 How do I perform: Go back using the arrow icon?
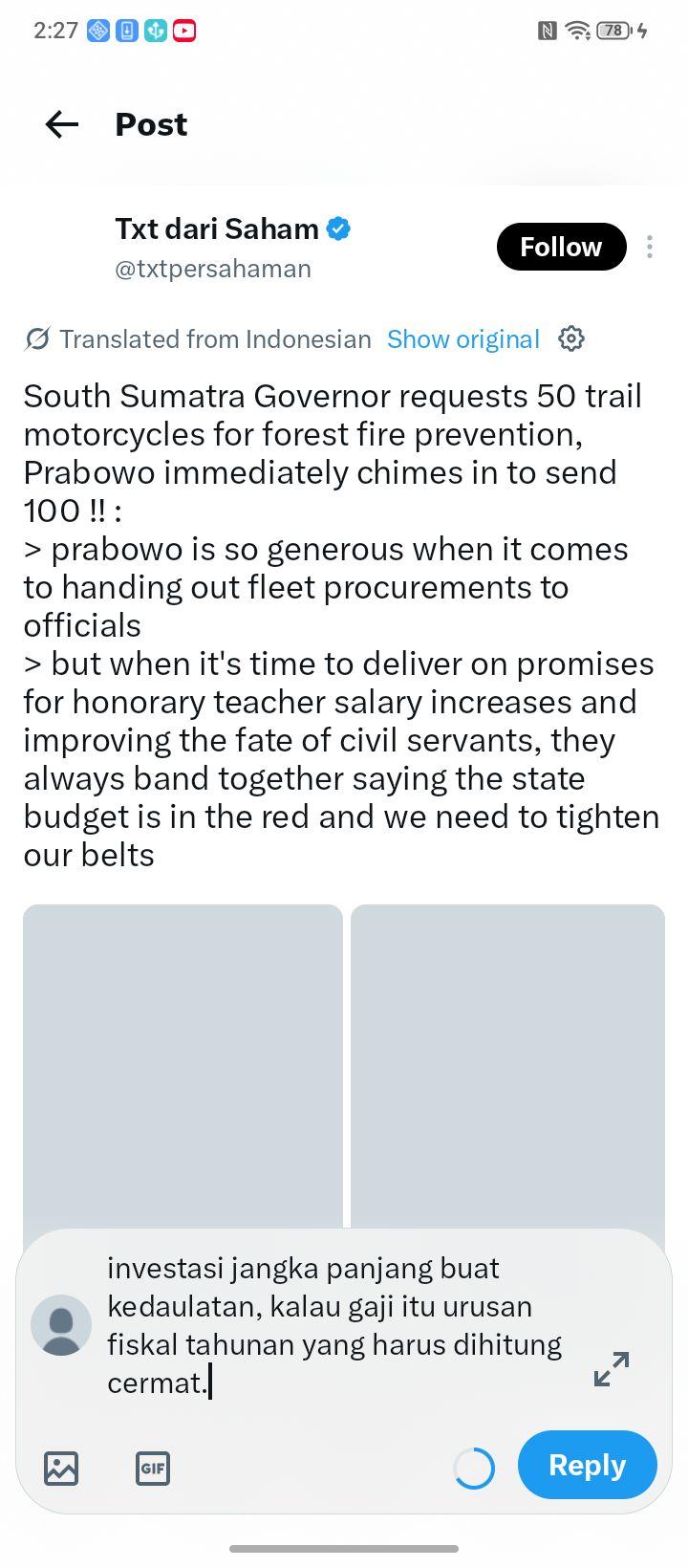pos(62,124)
